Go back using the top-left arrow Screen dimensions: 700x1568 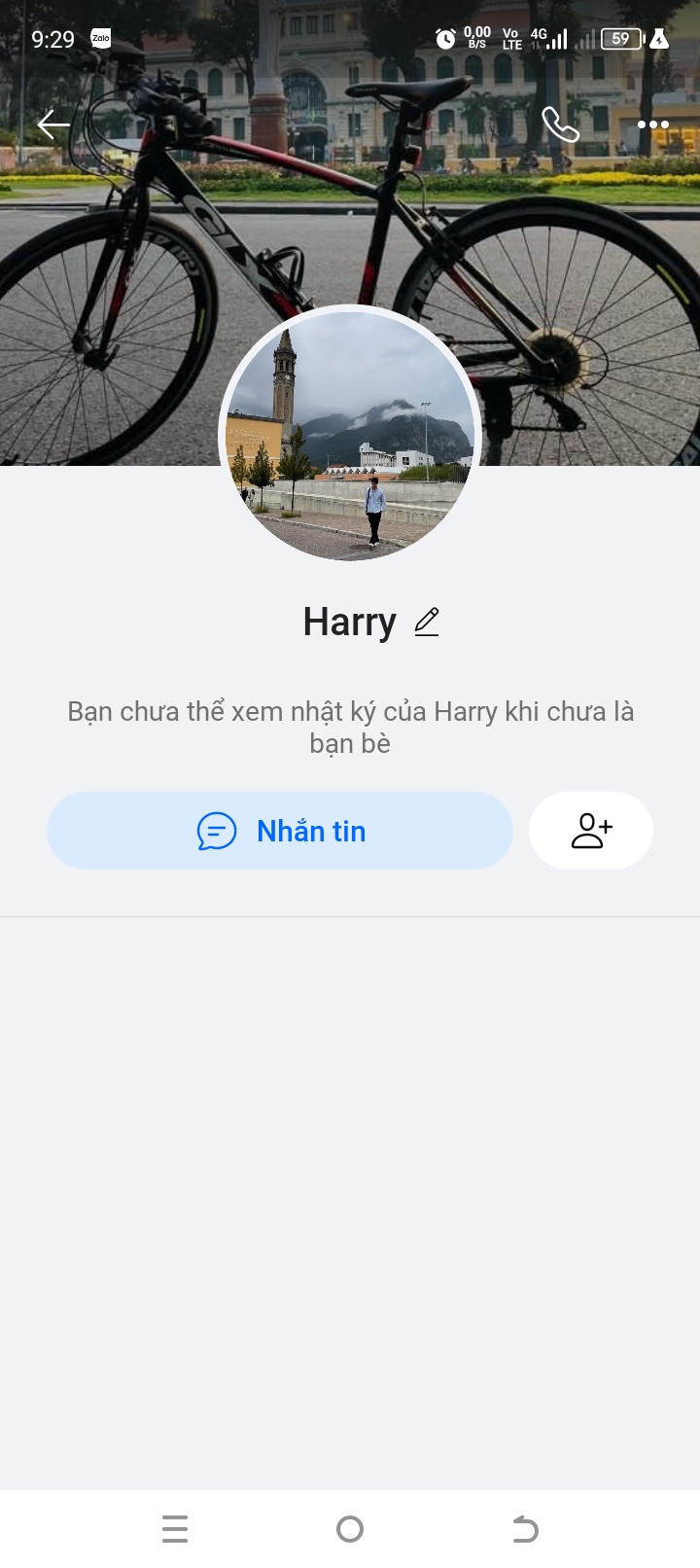tap(53, 125)
